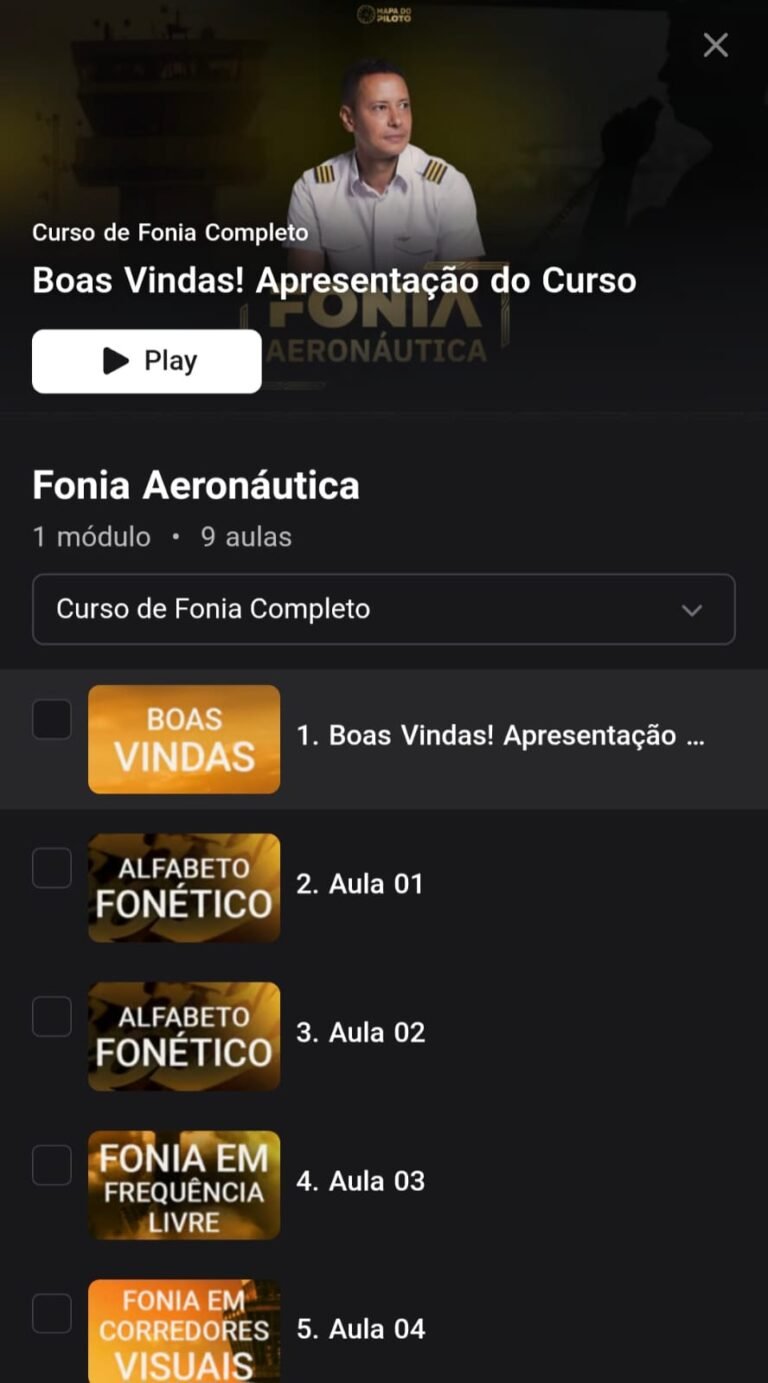Close the course panel with the X
Viewport: 768px width, 1383px height.
coord(715,45)
